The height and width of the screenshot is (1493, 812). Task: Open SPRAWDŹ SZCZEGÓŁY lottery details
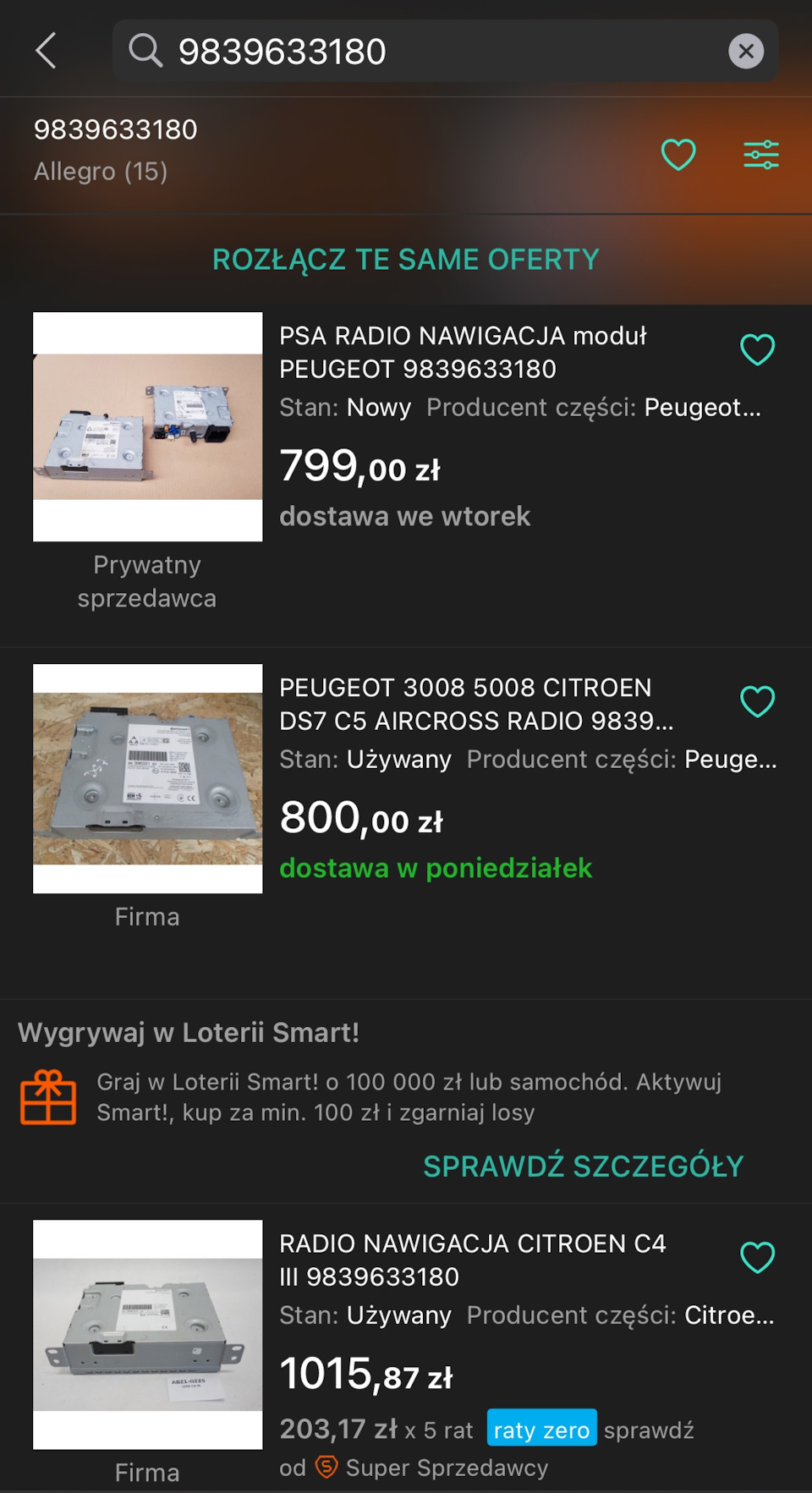pyautogui.click(x=582, y=1166)
